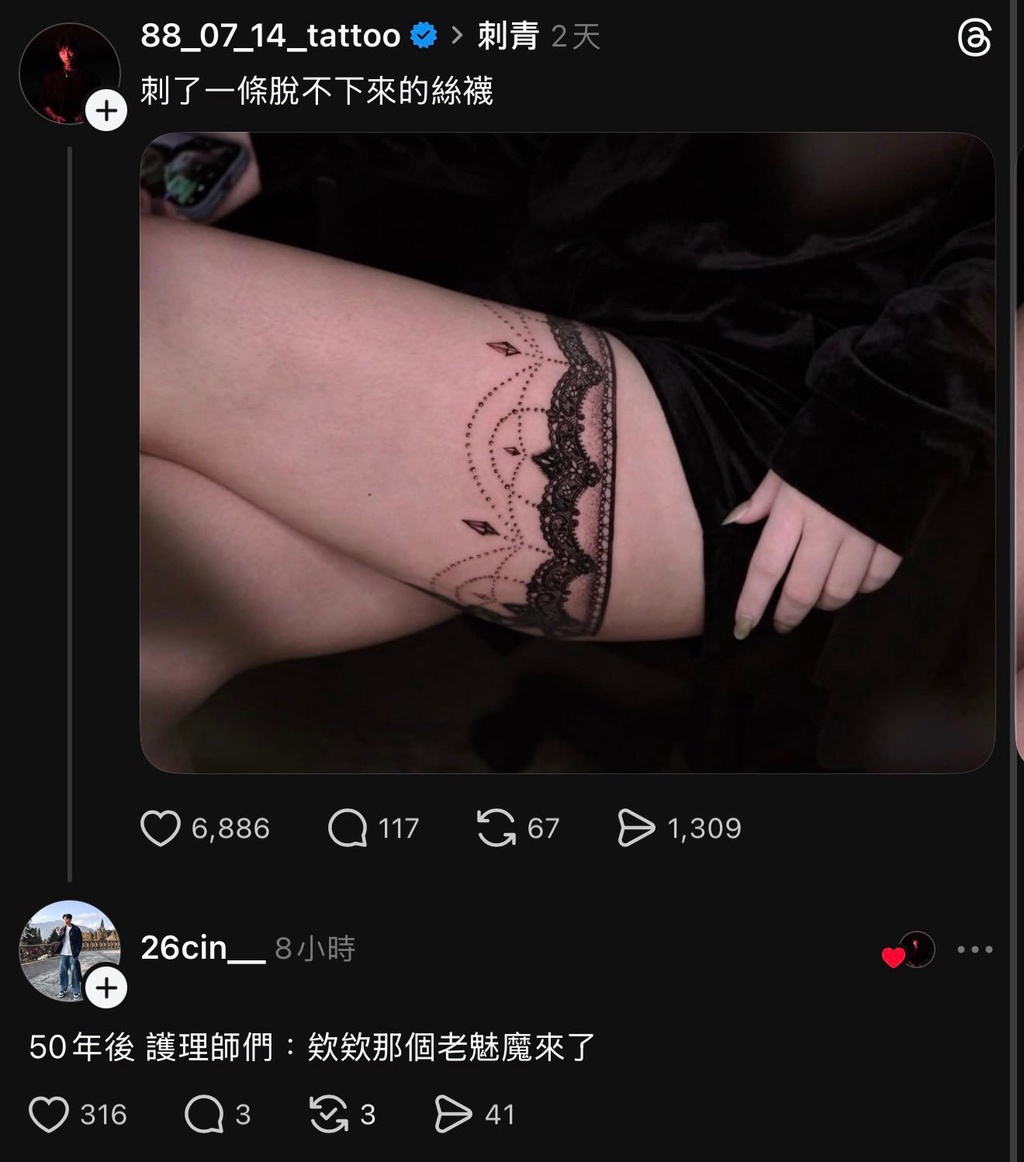The height and width of the screenshot is (1162, 1024).
Task: Like the post with 6,886 likes
Action: click(160, 828)
